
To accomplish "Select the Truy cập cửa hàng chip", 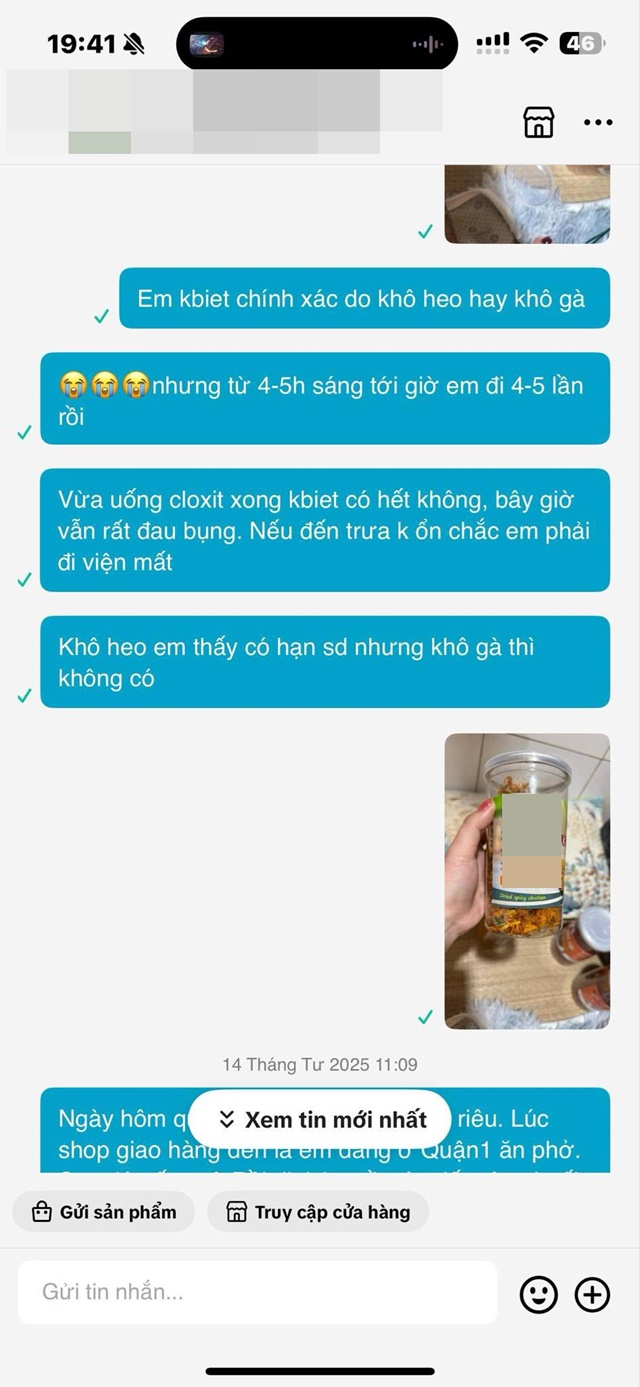I will point(318,1212).
